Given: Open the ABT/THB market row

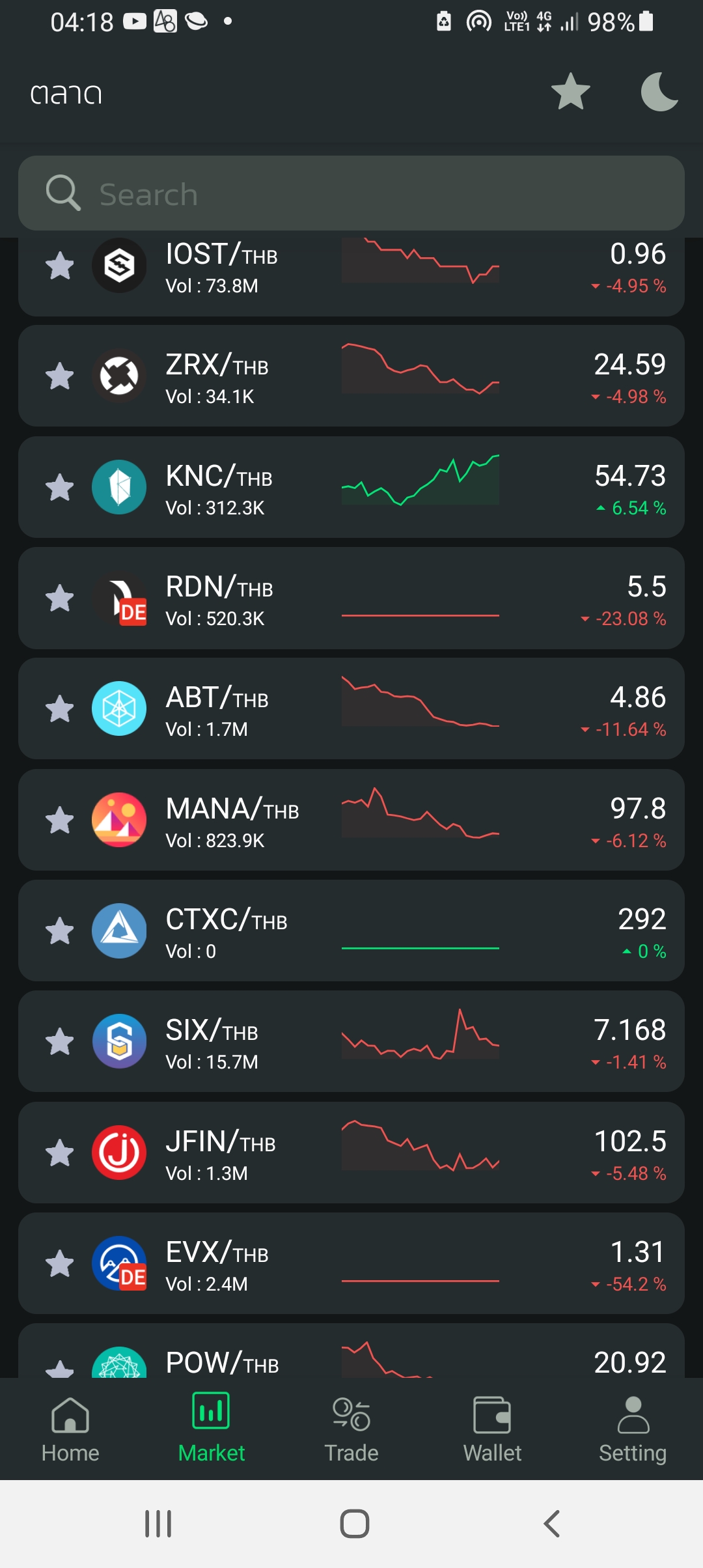Looking at the screenshot, I should click(x=351, y=708).
